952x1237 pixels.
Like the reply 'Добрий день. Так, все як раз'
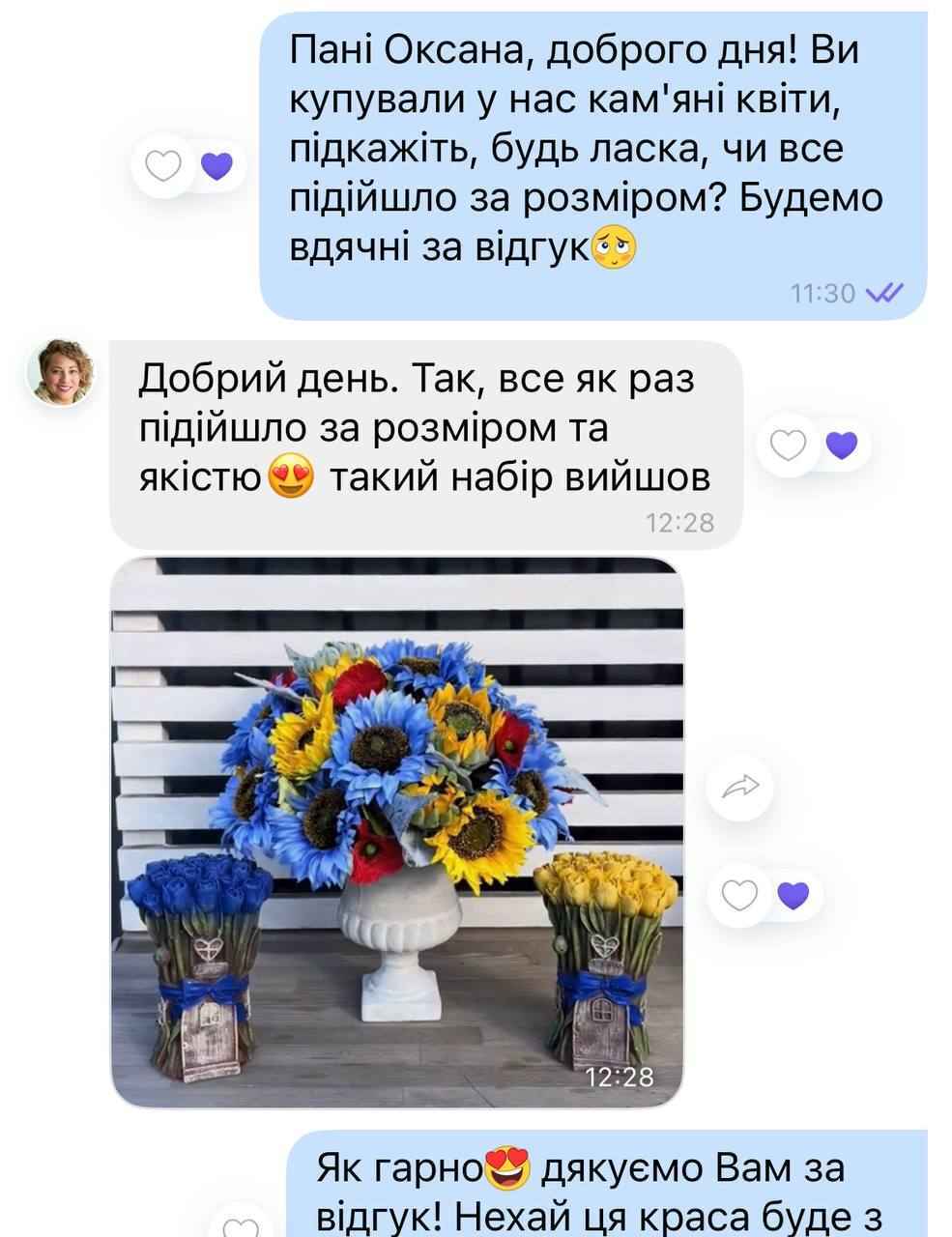coord(789,446)
